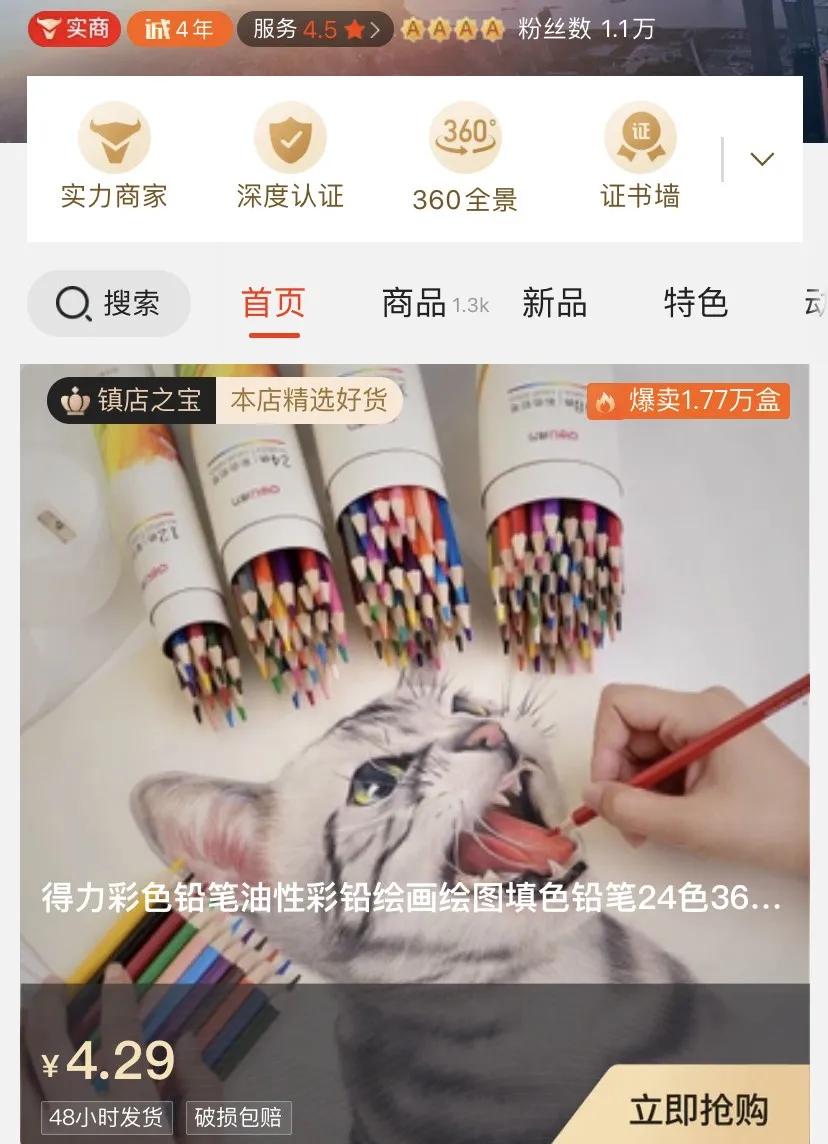Click the 深度认证 shield icon
The height and width of the screenshot is (1144, 828).
click(290, 137)
